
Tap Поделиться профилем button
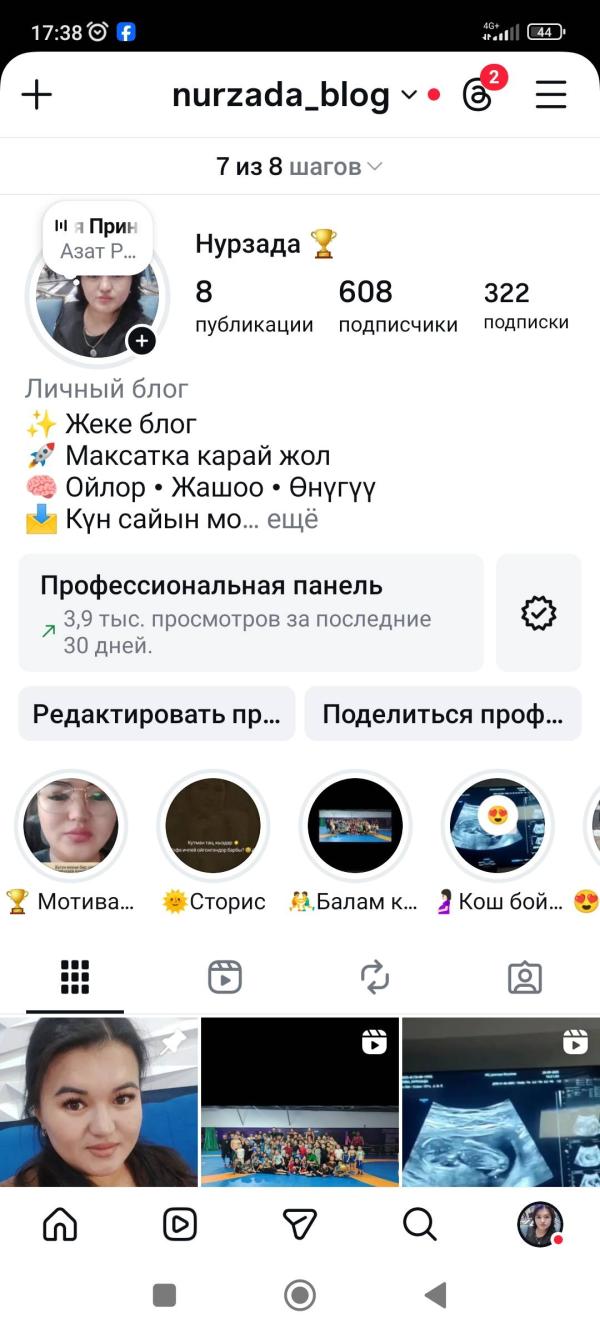click(x=443, y=714)
